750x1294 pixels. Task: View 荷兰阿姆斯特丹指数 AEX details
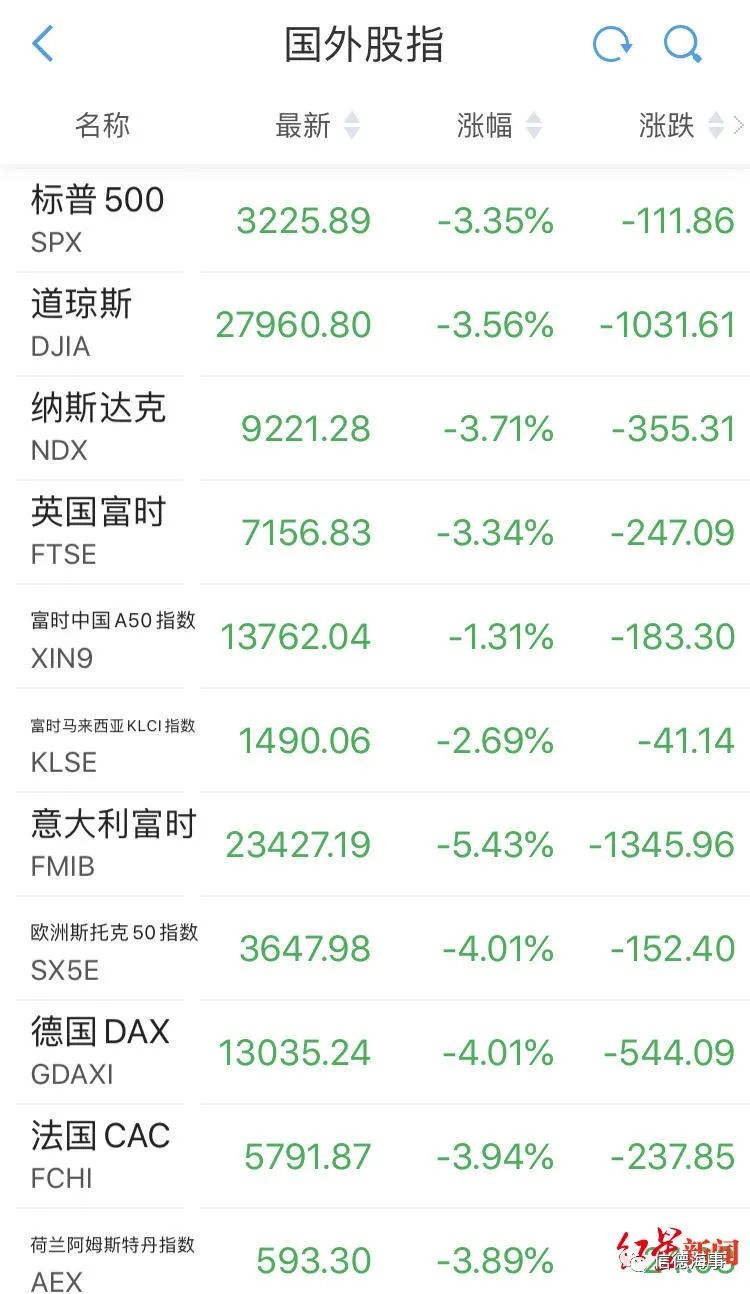click(375, 1251)
